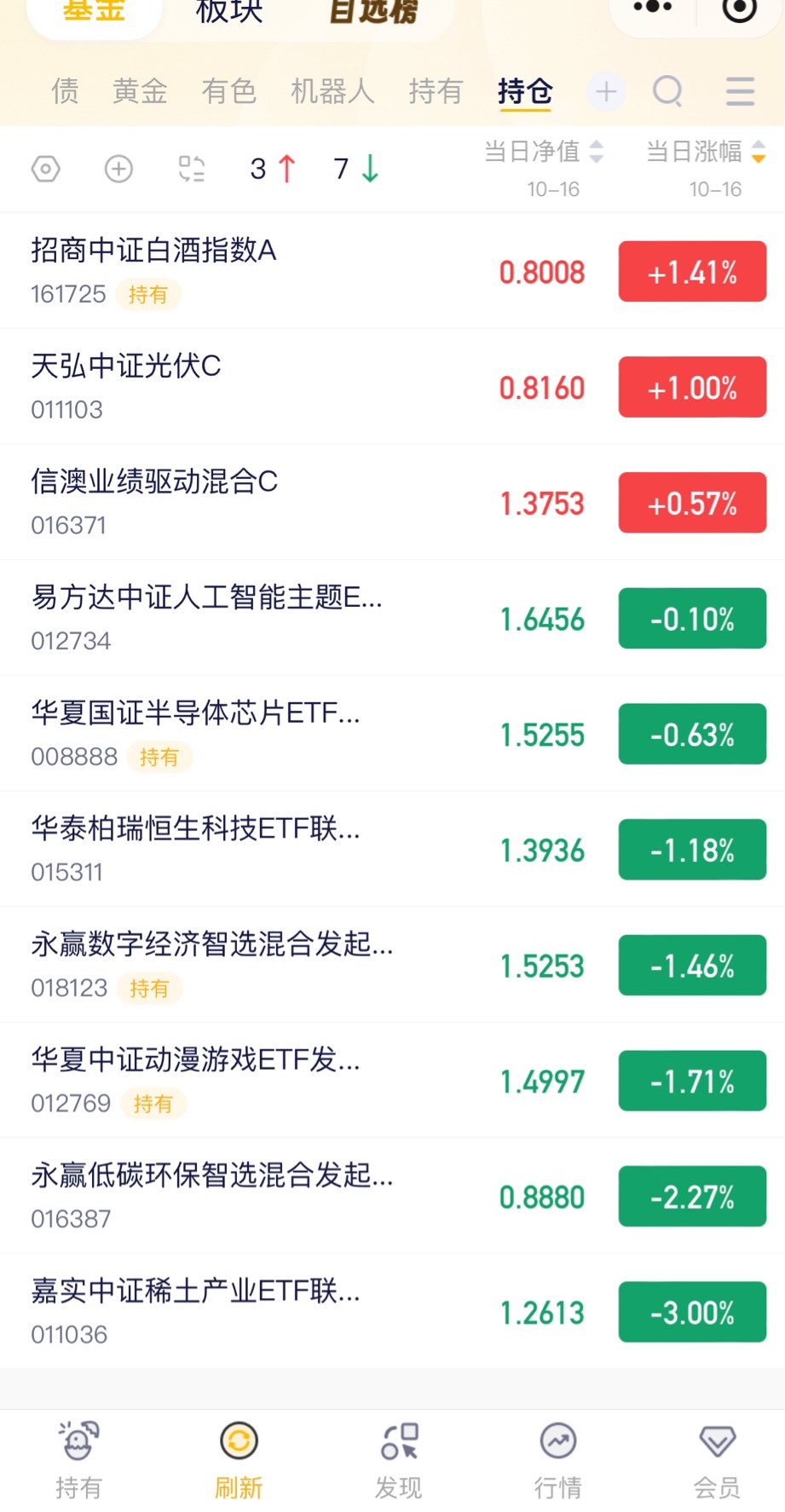The height and width of the screenshot is (1512, 785).
Task: Tap the circled plus add-fund icon
Action: tap(118, 169)
